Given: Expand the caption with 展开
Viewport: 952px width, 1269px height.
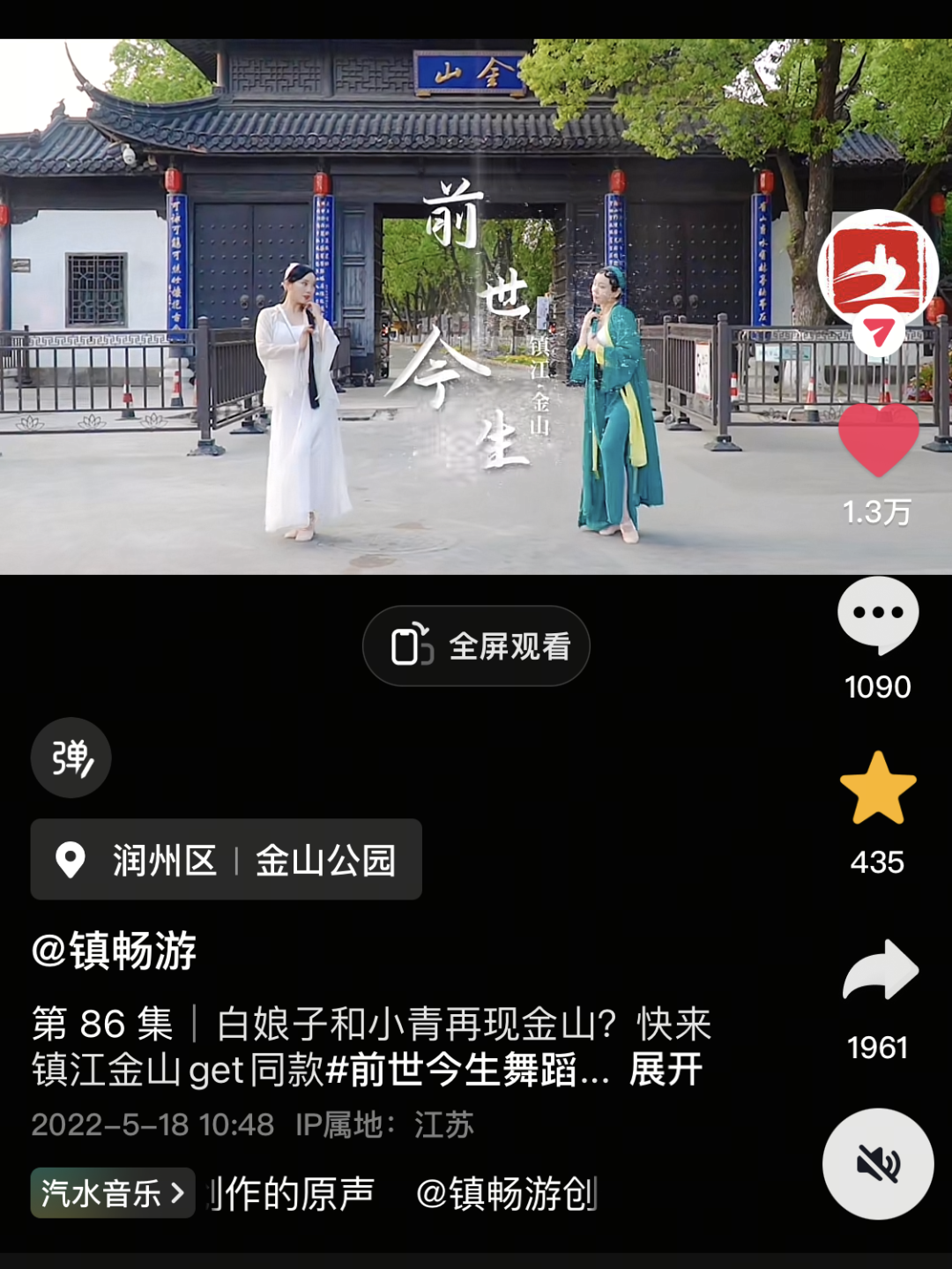Looking at the screenshot, I should pos(666,1070).
